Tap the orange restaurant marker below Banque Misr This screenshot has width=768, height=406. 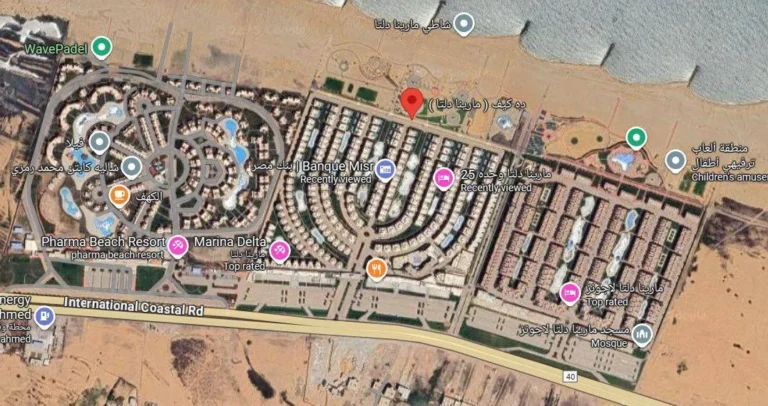click(x=377, y=267)
